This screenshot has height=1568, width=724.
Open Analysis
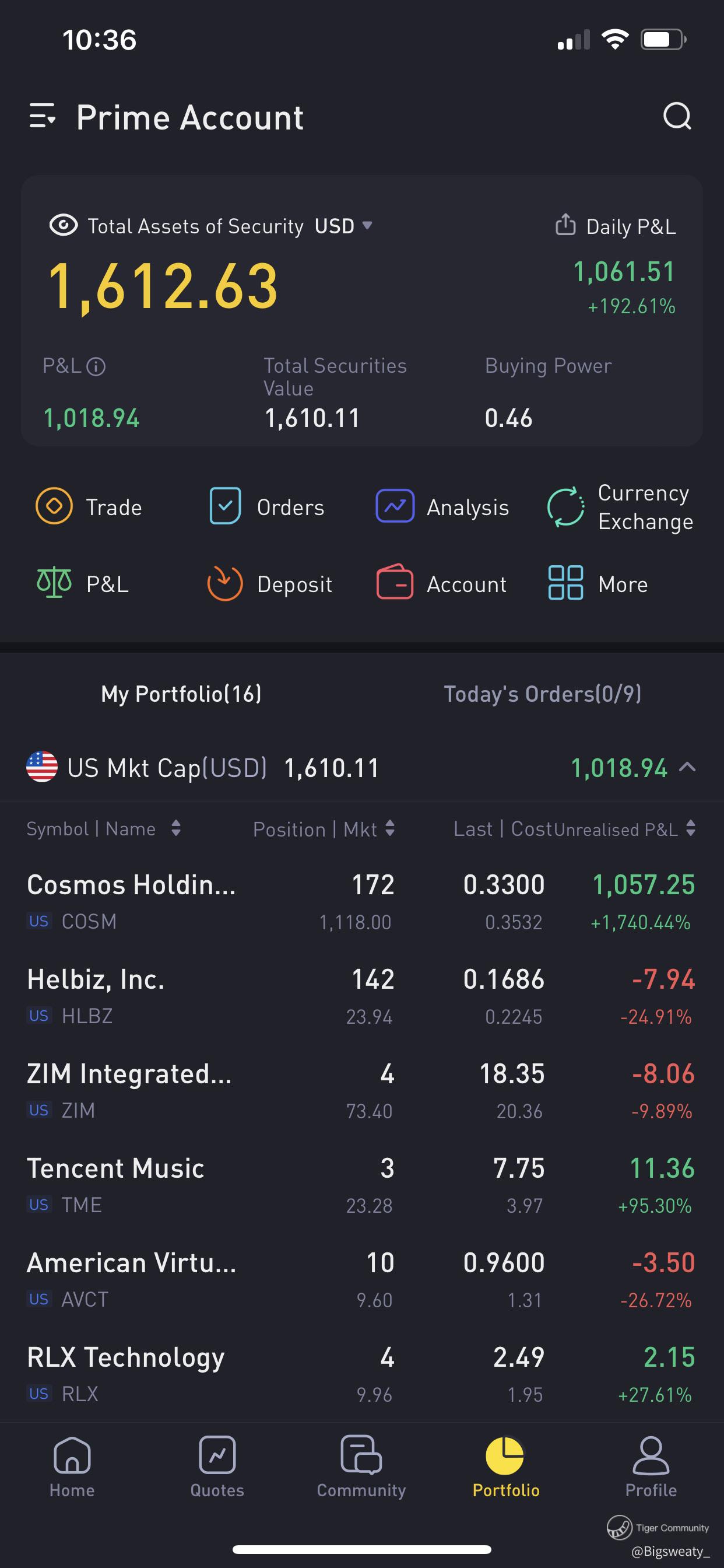pos(442,506)
